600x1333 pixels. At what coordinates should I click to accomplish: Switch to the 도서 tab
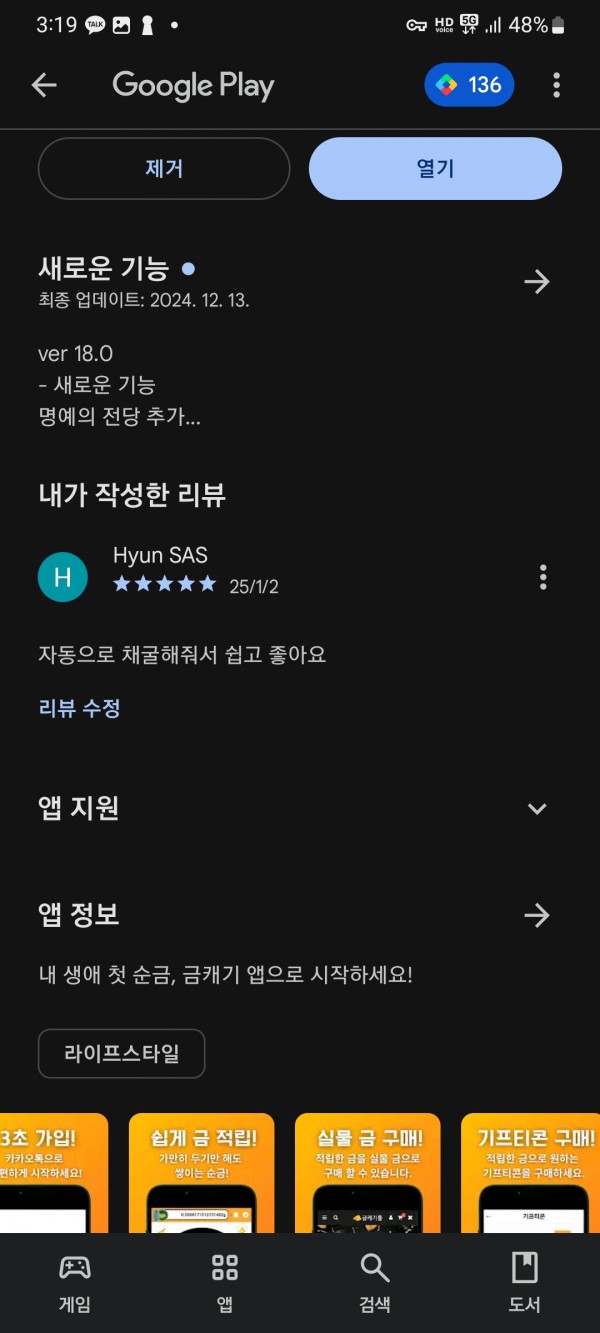[x=525, y=1284]
